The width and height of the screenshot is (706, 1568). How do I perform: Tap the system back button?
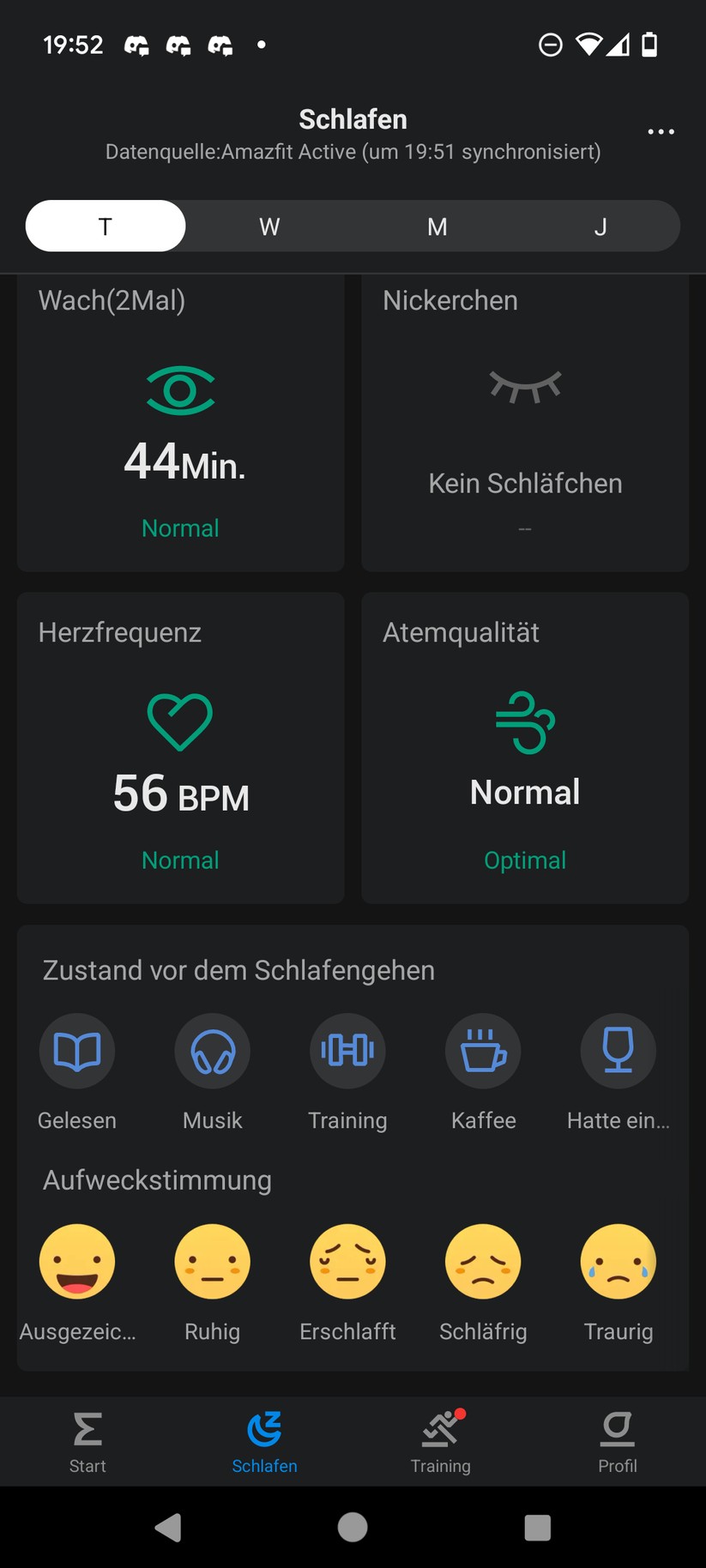click(168, 1528)
